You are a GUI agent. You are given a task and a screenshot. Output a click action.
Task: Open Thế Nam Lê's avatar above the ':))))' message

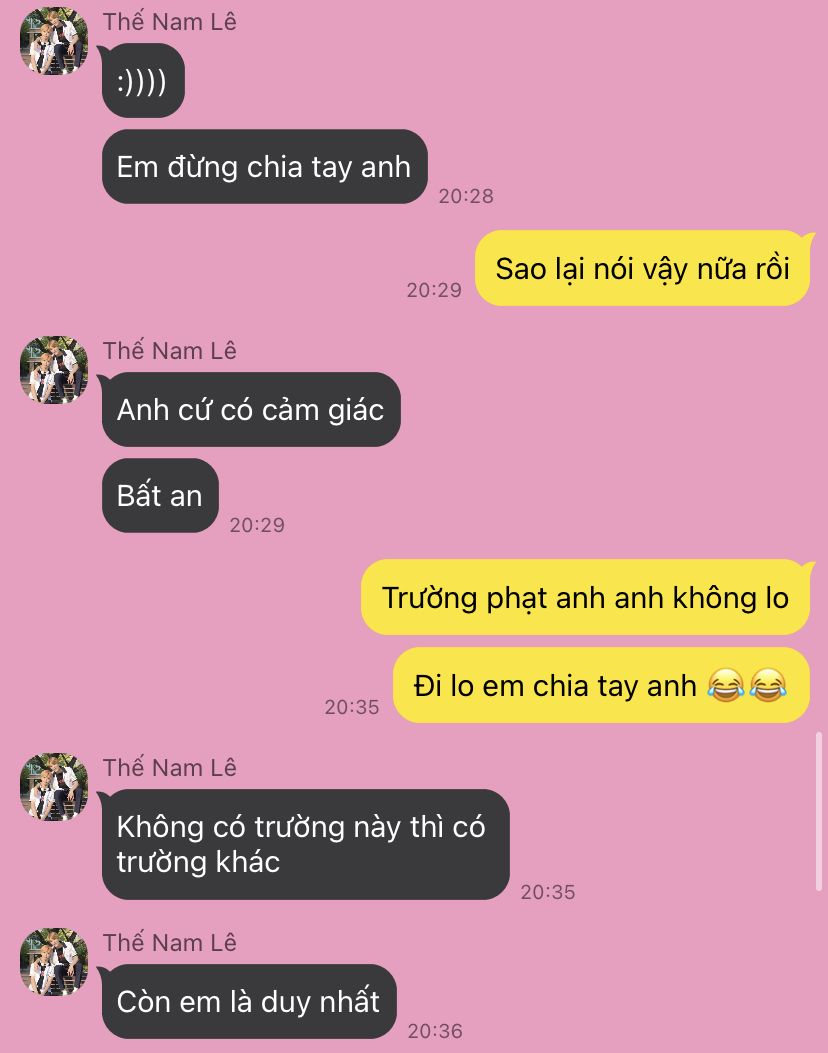pyautogui.click(x=54, y=41)
